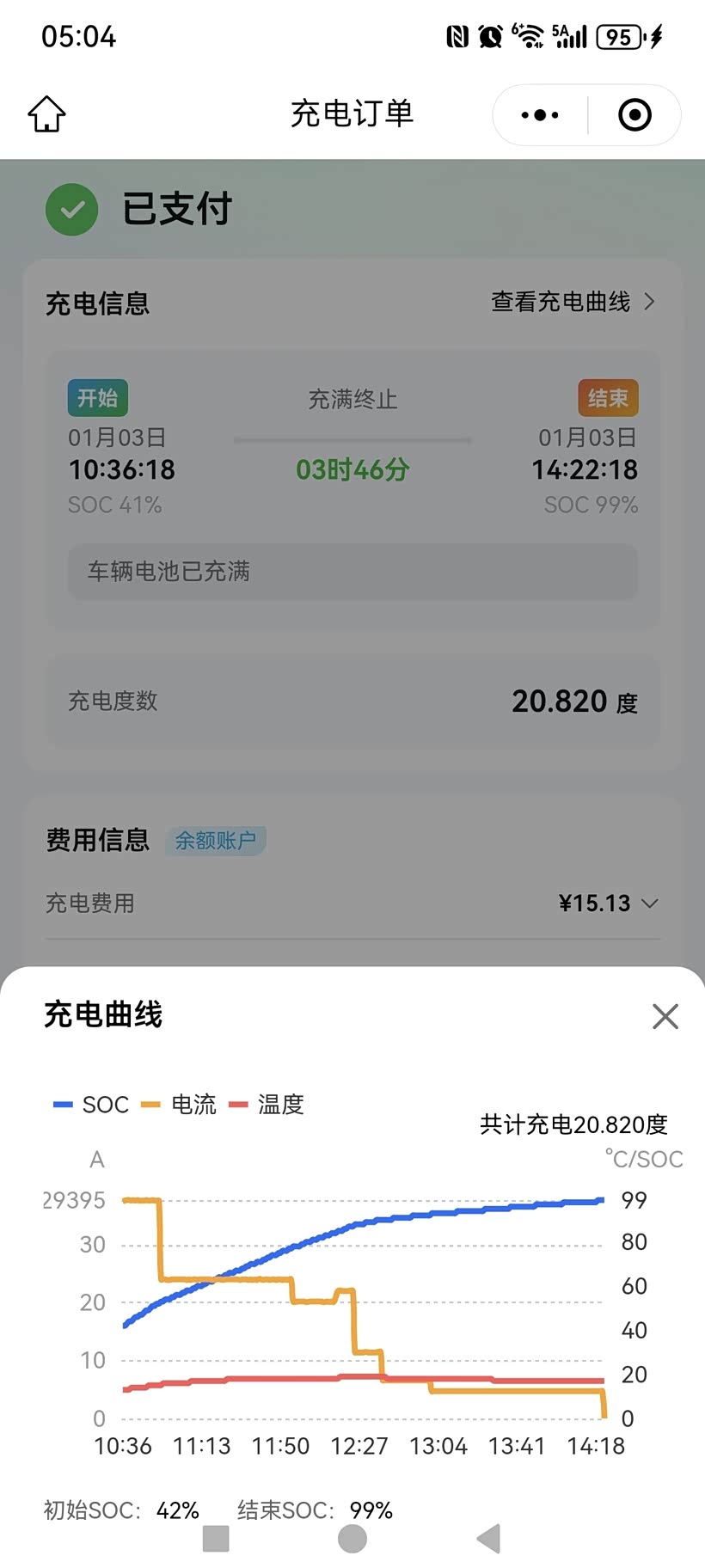This screenshot has width=705, height=1568.
Task: Close the 充电曲线 charging curve panel
Action: click(x=665, y=1016)
